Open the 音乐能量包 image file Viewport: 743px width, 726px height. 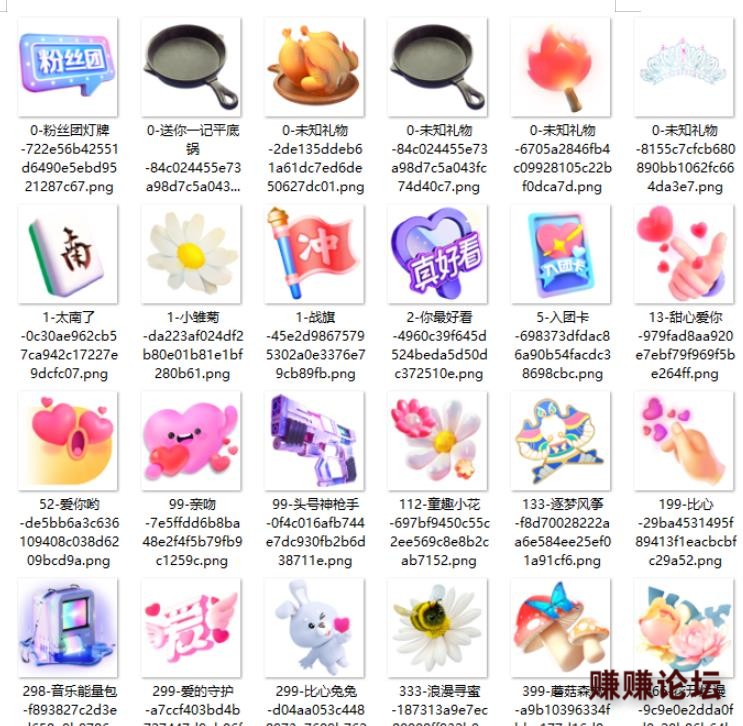point(69,627)
